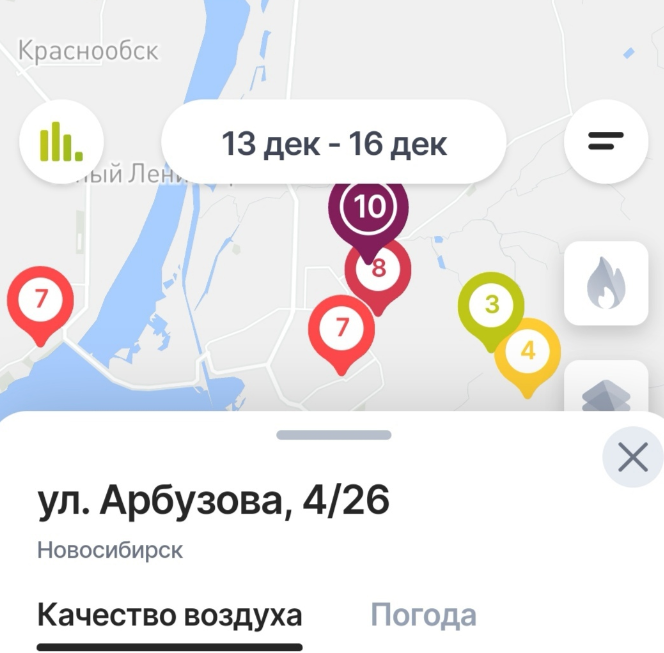Viewport: 664px width, 653px height.
Task: Tap the yellow marker showing 4
Action: click(x=528, y=351)
